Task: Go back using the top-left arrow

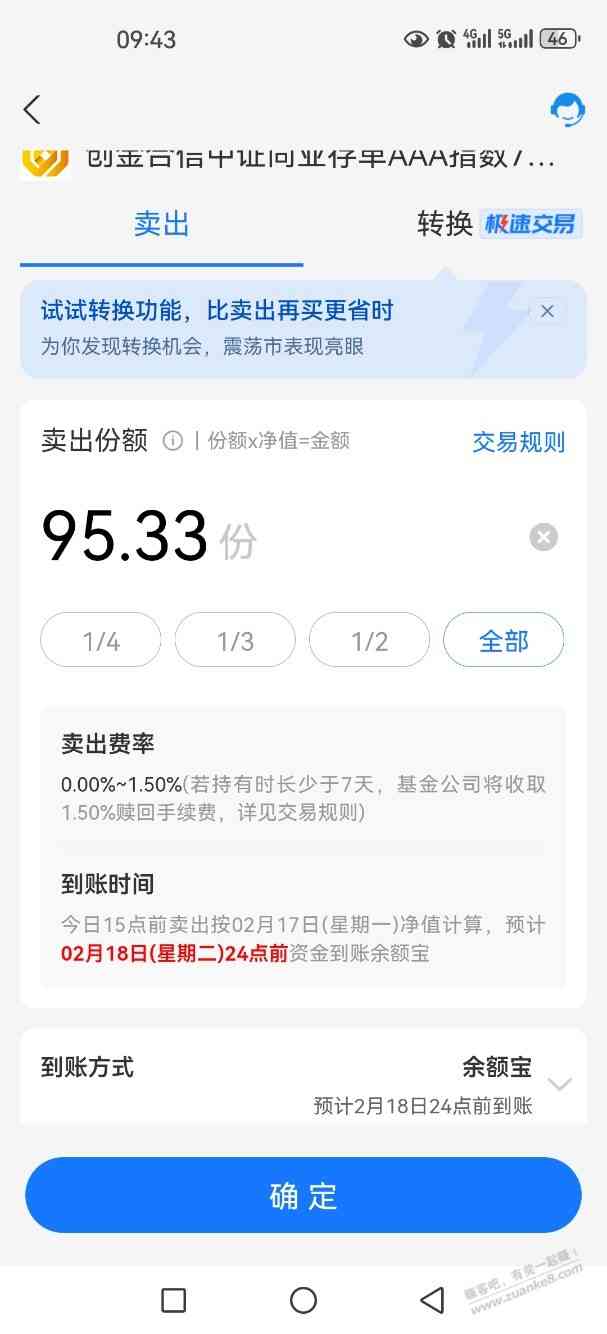Action: 32,110
